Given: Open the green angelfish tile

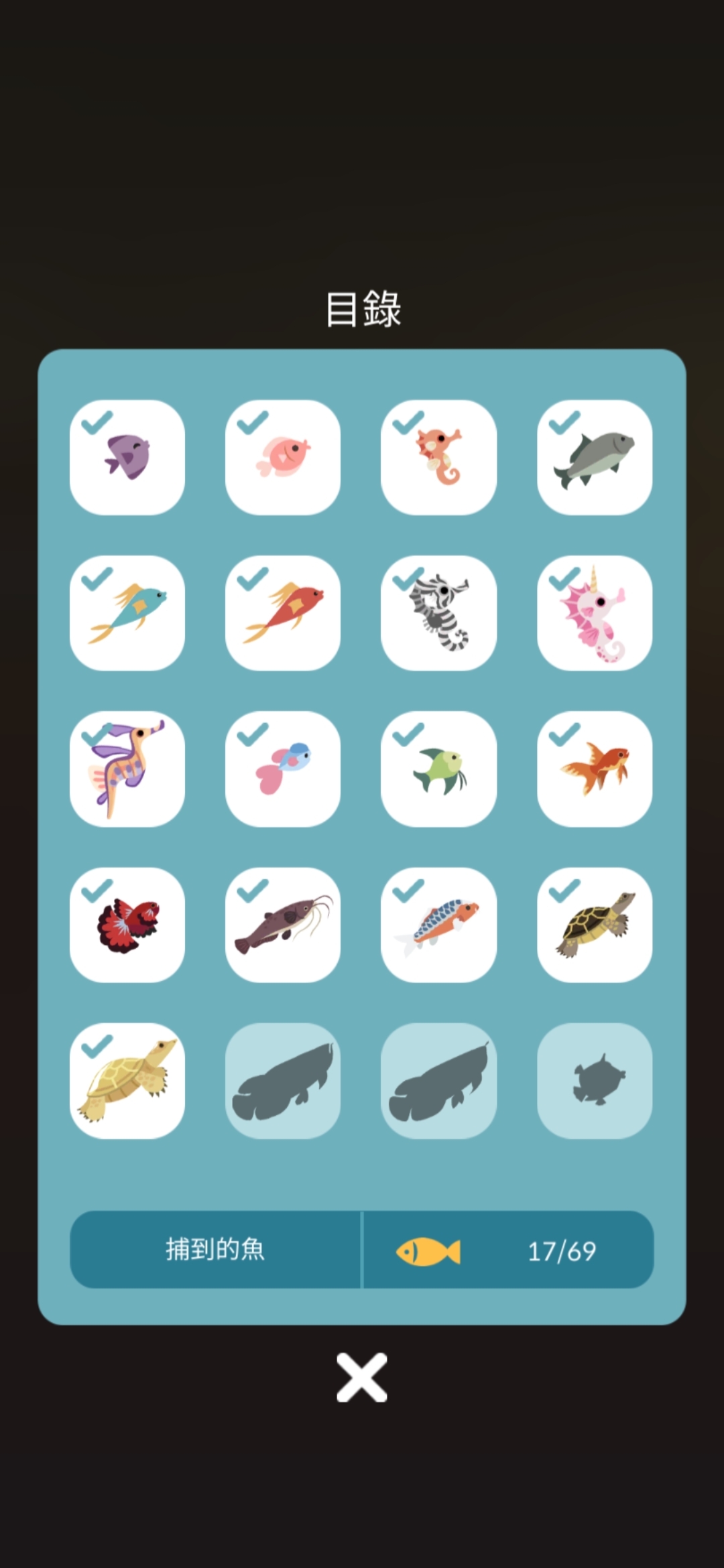Looking at the screenshot, I should [x=438, y=769].
